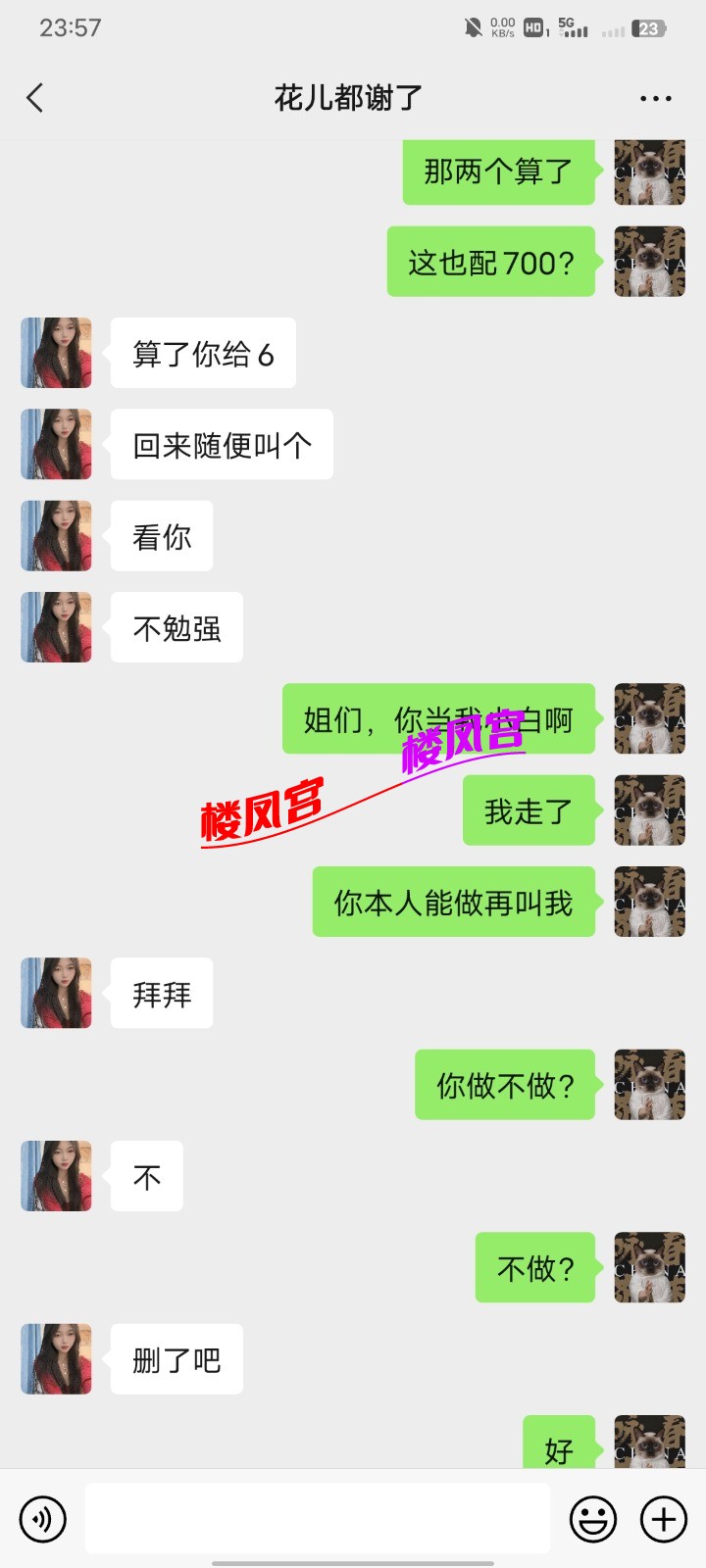Tap my avatar next to 这也配 700?
This screenshot has width=706, height=1568.
pyautogui.click(x=649, y=262)
